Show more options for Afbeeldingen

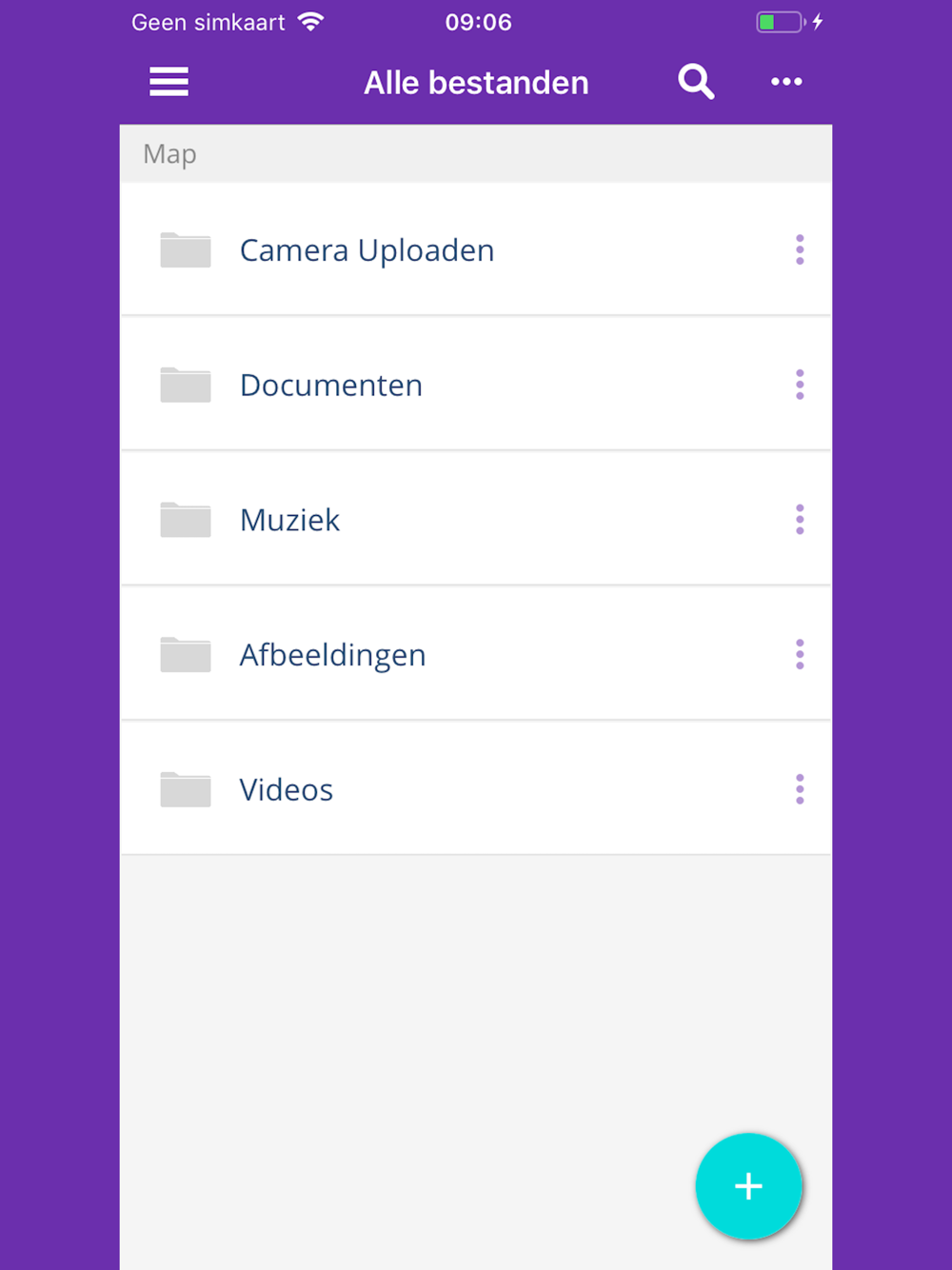[x=800, y=654]
